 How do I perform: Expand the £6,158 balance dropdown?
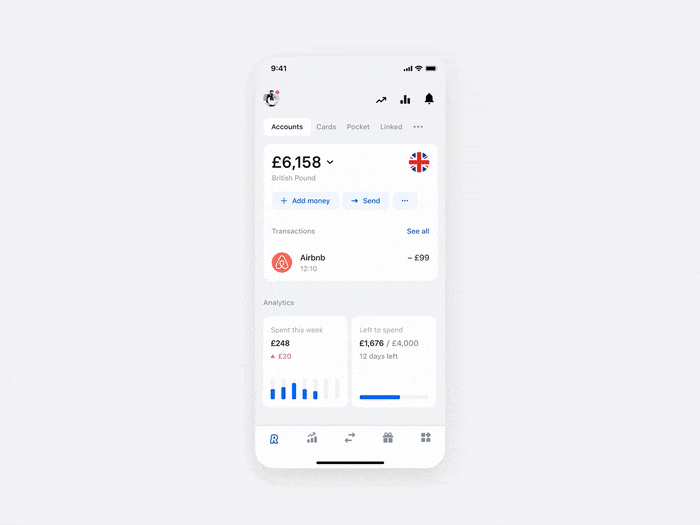tap(330, 162)
